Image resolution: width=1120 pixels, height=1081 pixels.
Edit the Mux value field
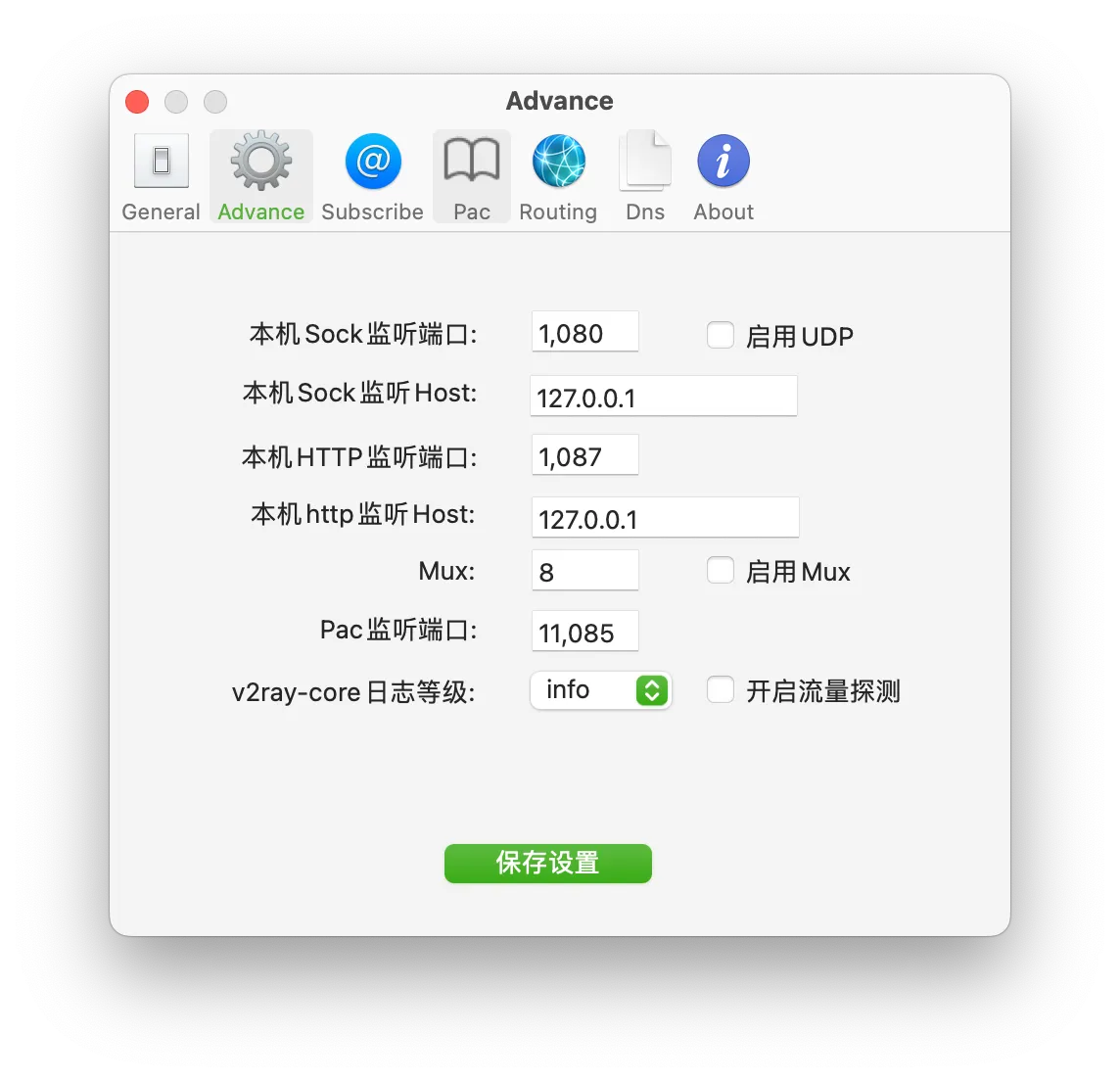[x=584, y=571]
